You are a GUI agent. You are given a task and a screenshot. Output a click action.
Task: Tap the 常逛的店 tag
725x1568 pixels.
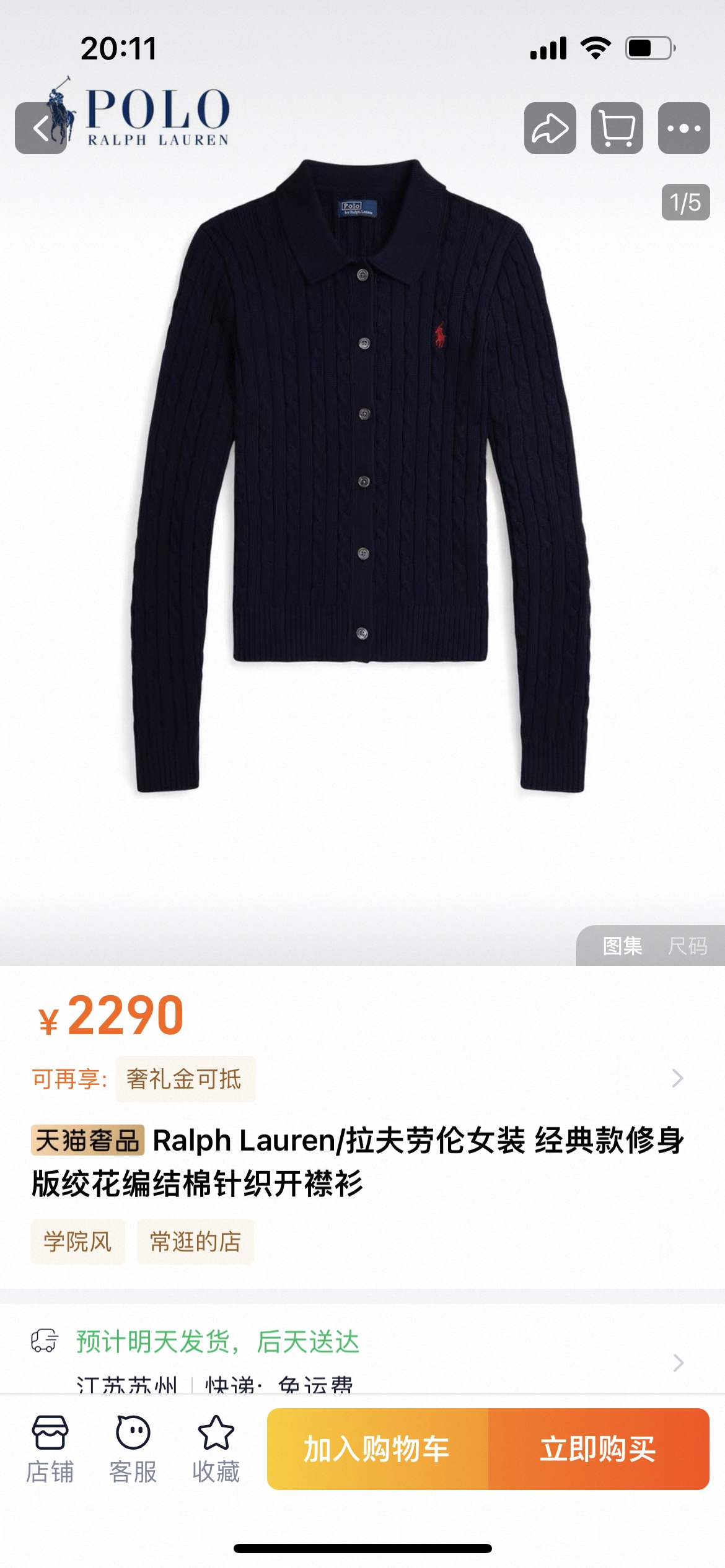pyautogui.click(x=195, y=1241)
